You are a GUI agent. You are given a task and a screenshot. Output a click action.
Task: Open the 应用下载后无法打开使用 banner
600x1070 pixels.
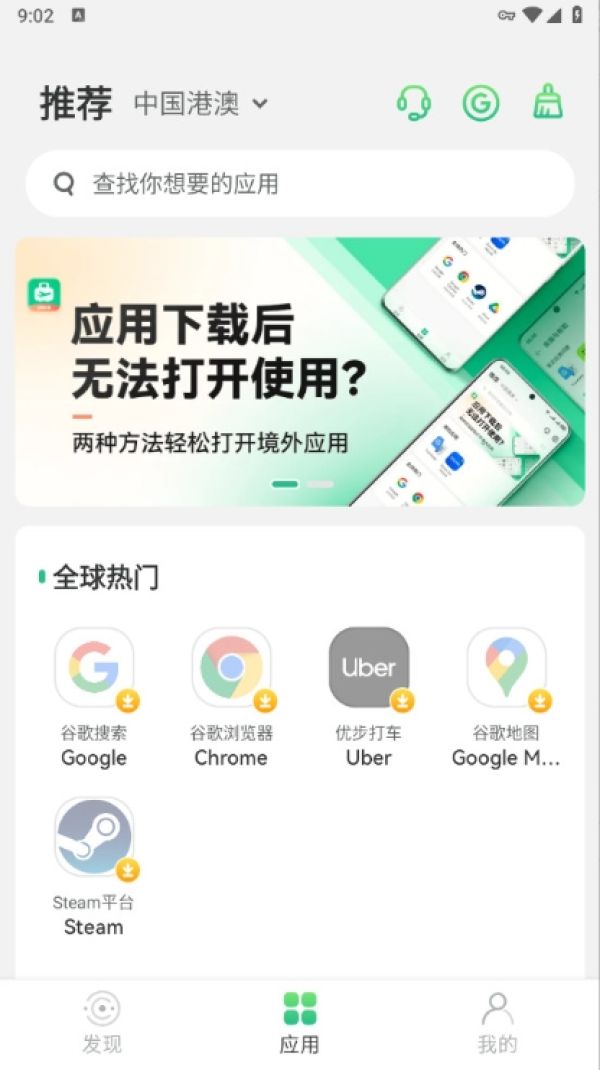click(x=300, y=372)
